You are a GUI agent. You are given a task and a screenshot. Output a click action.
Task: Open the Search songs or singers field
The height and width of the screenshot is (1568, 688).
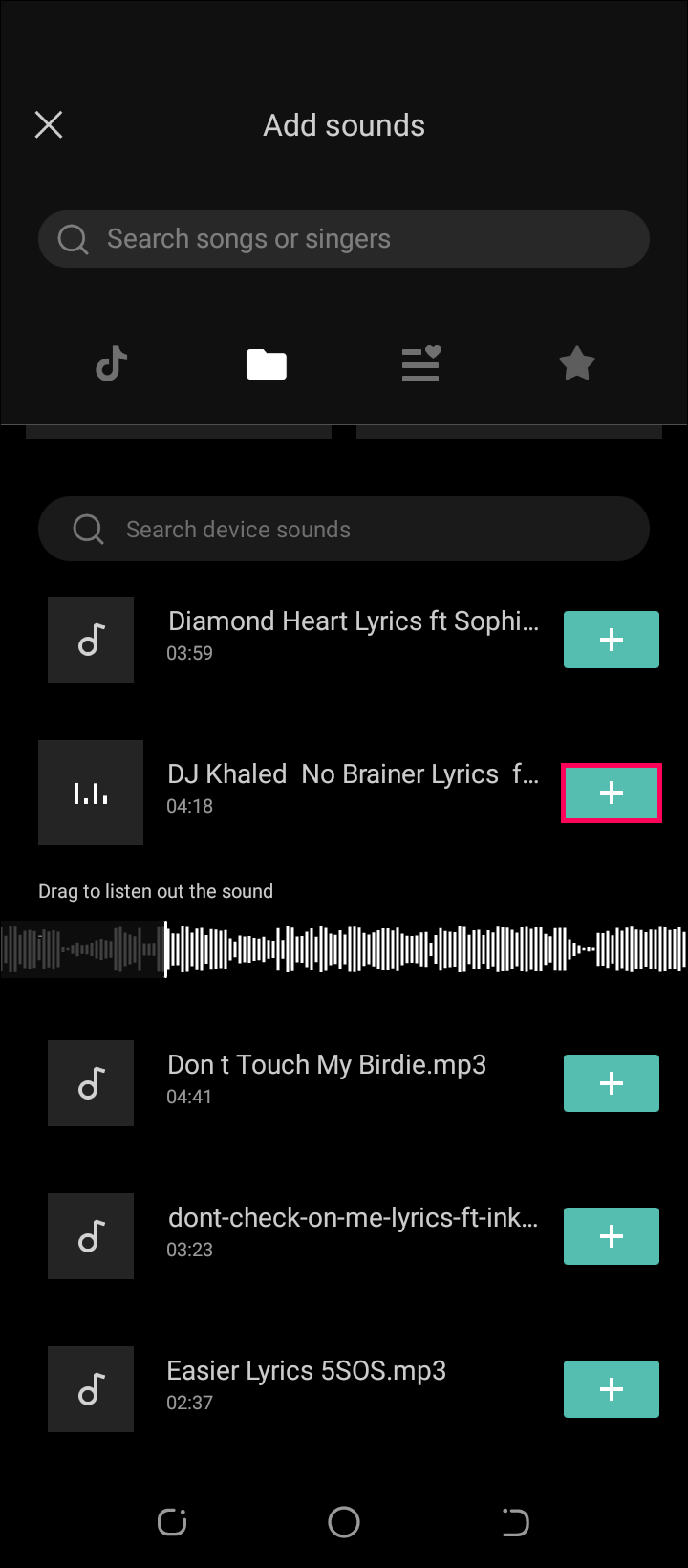(x=344, y=239)
